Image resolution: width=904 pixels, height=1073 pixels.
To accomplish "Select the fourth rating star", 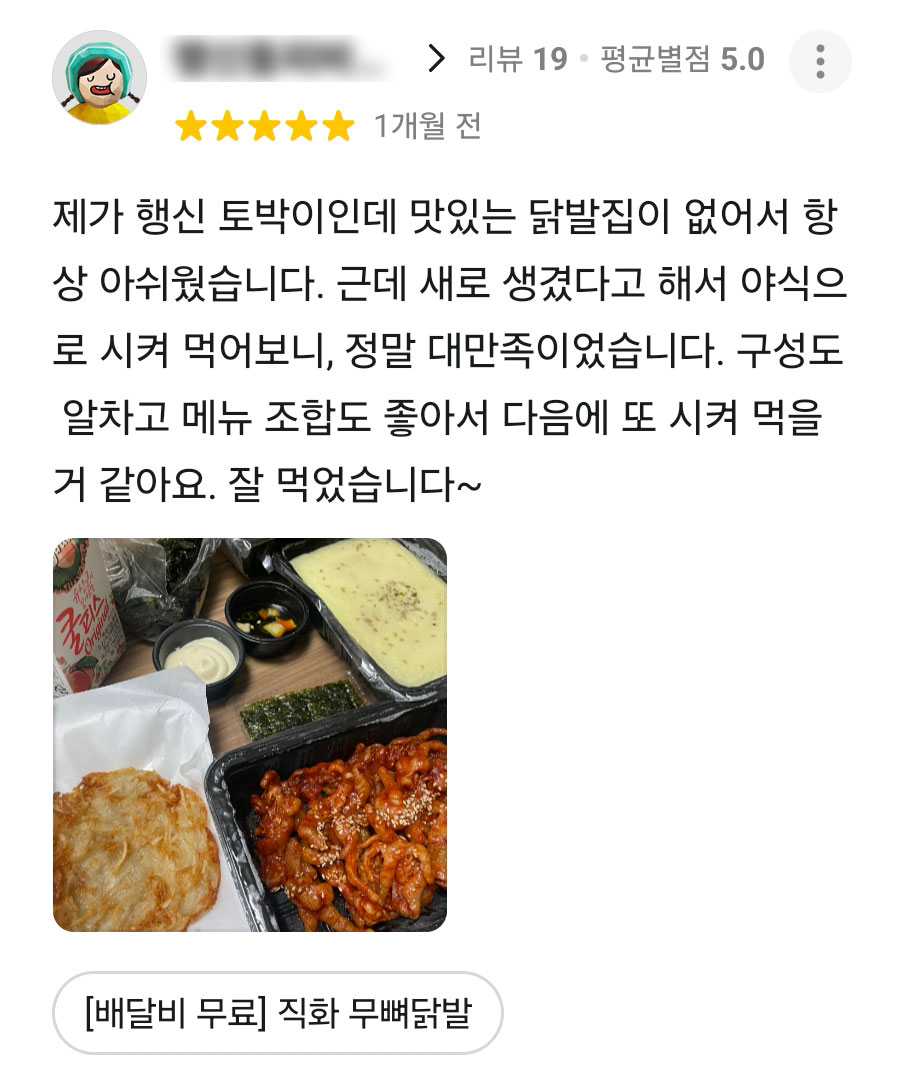I will click(x=298, y=125).
